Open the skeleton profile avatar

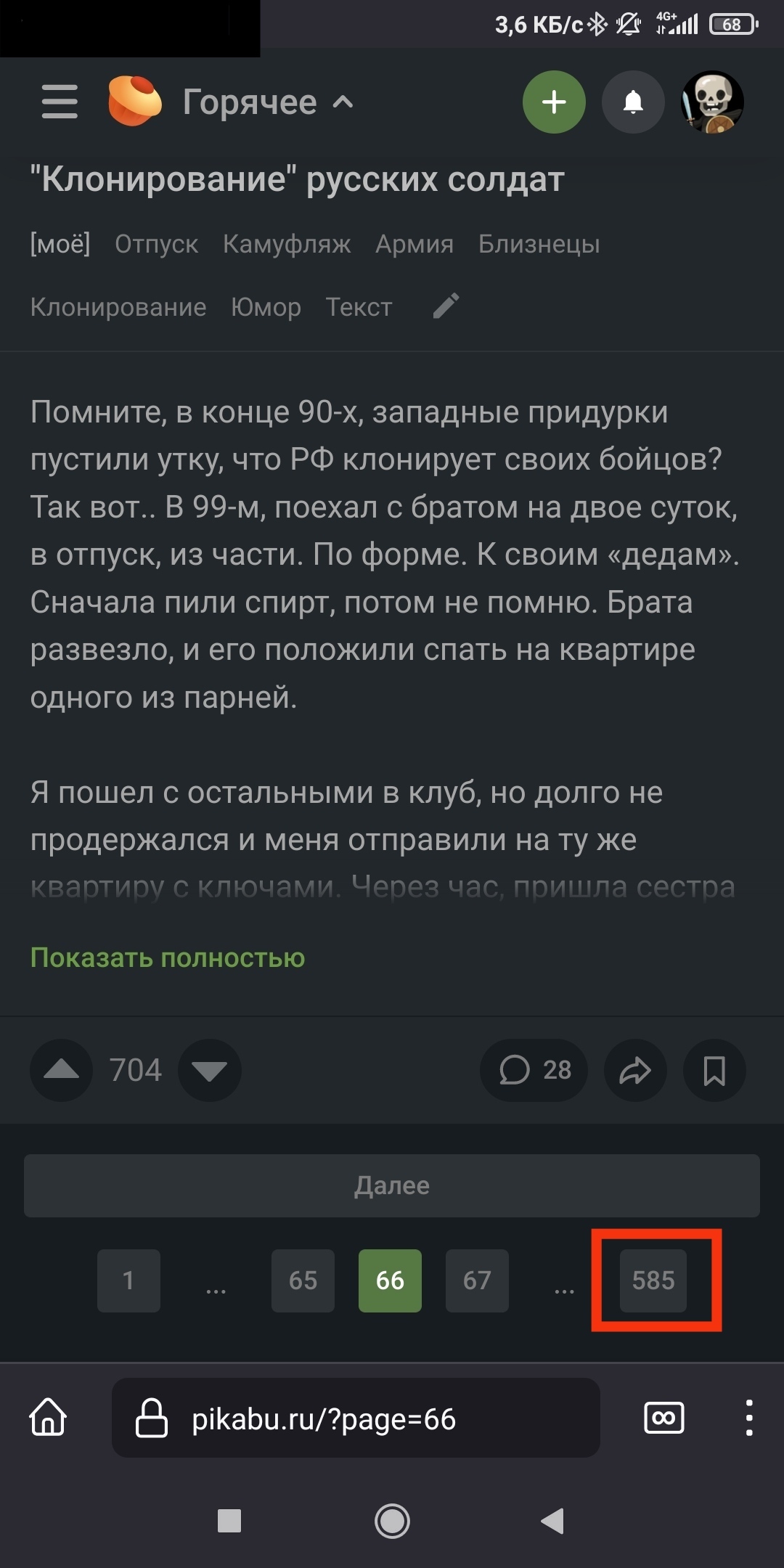coord(712,102)
